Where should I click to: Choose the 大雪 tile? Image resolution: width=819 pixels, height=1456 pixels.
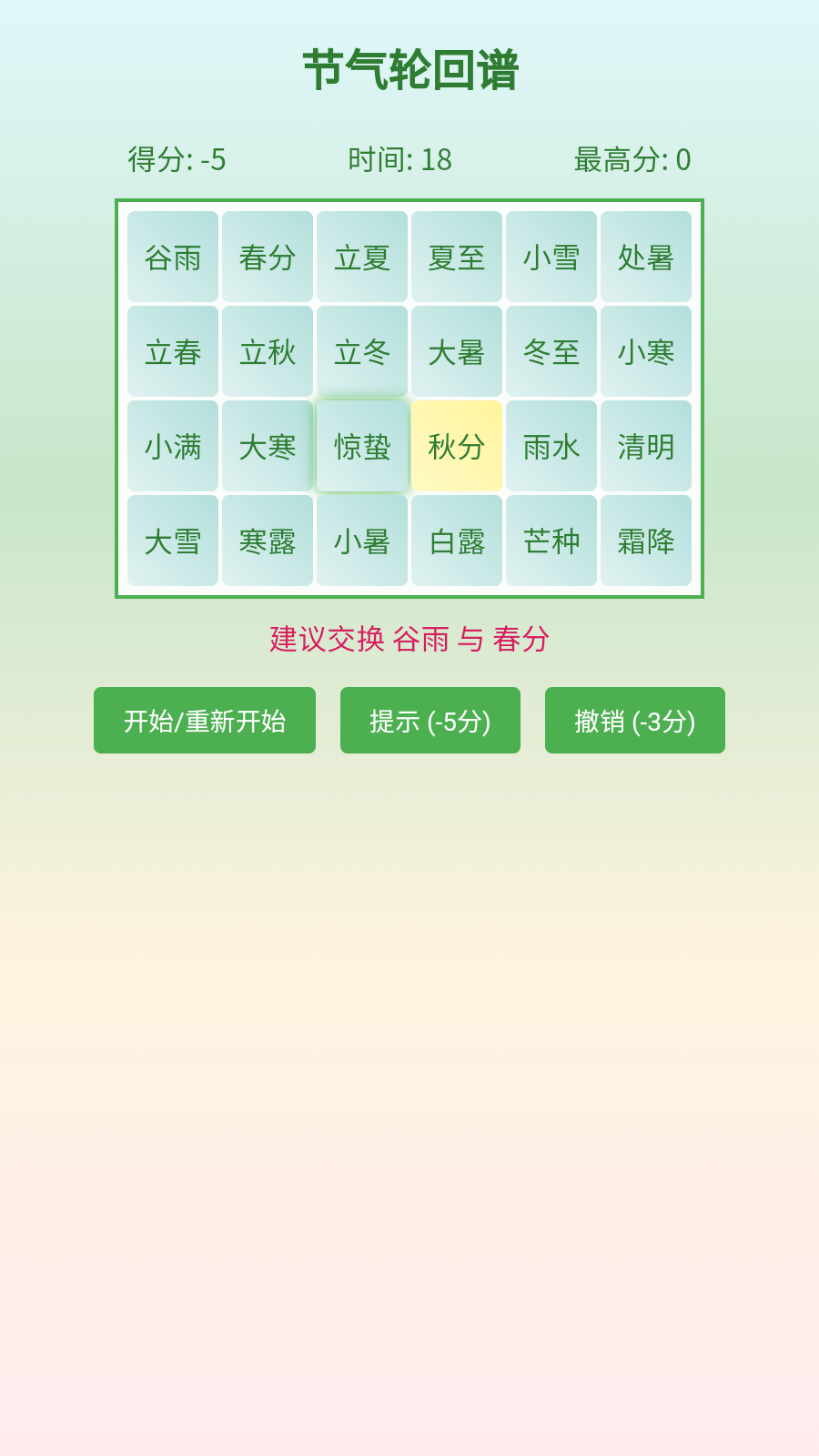[x=173, y=541]
